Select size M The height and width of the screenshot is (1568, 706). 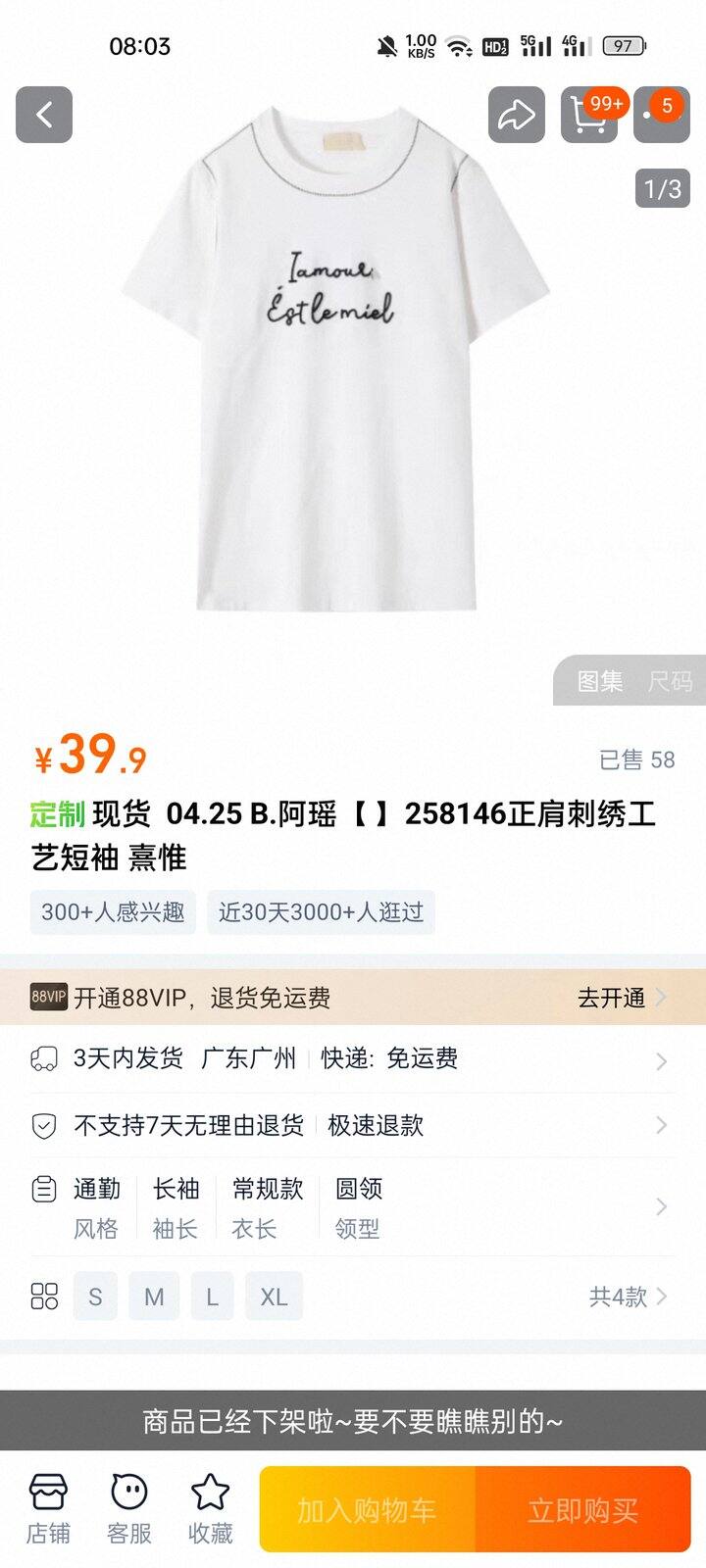[x=154, y=1296]
